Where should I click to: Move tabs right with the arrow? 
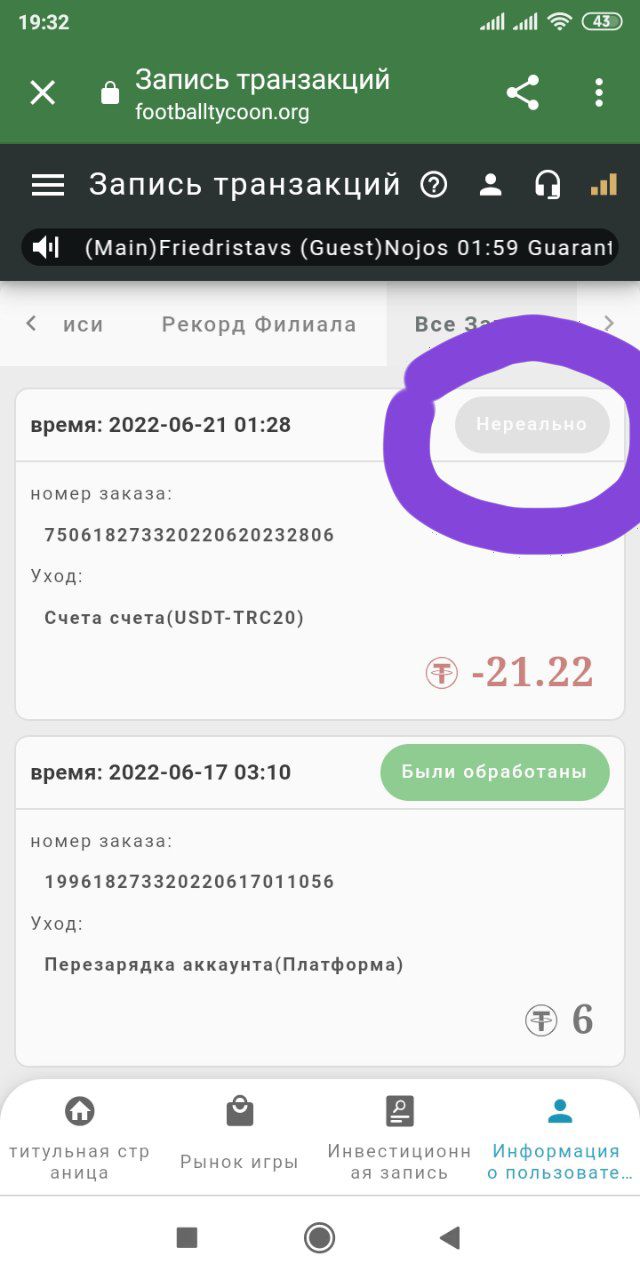coord(609,323)
